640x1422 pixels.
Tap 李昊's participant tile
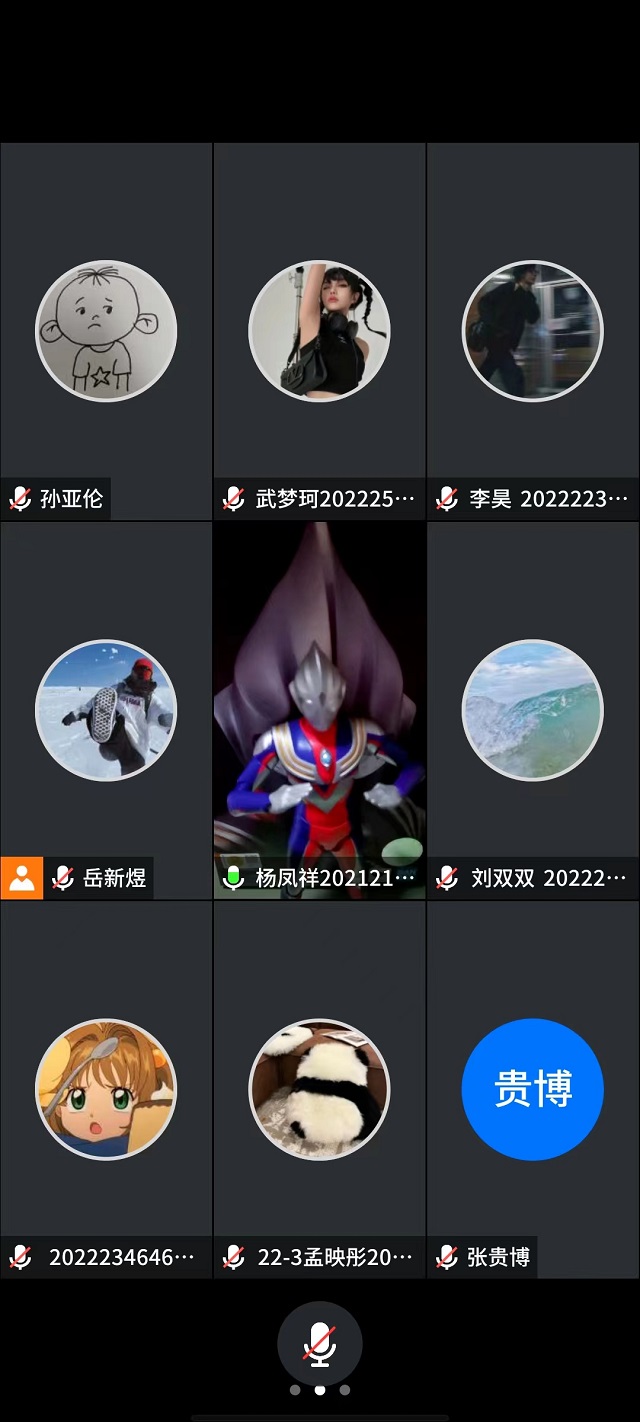(x=532, y=331)
